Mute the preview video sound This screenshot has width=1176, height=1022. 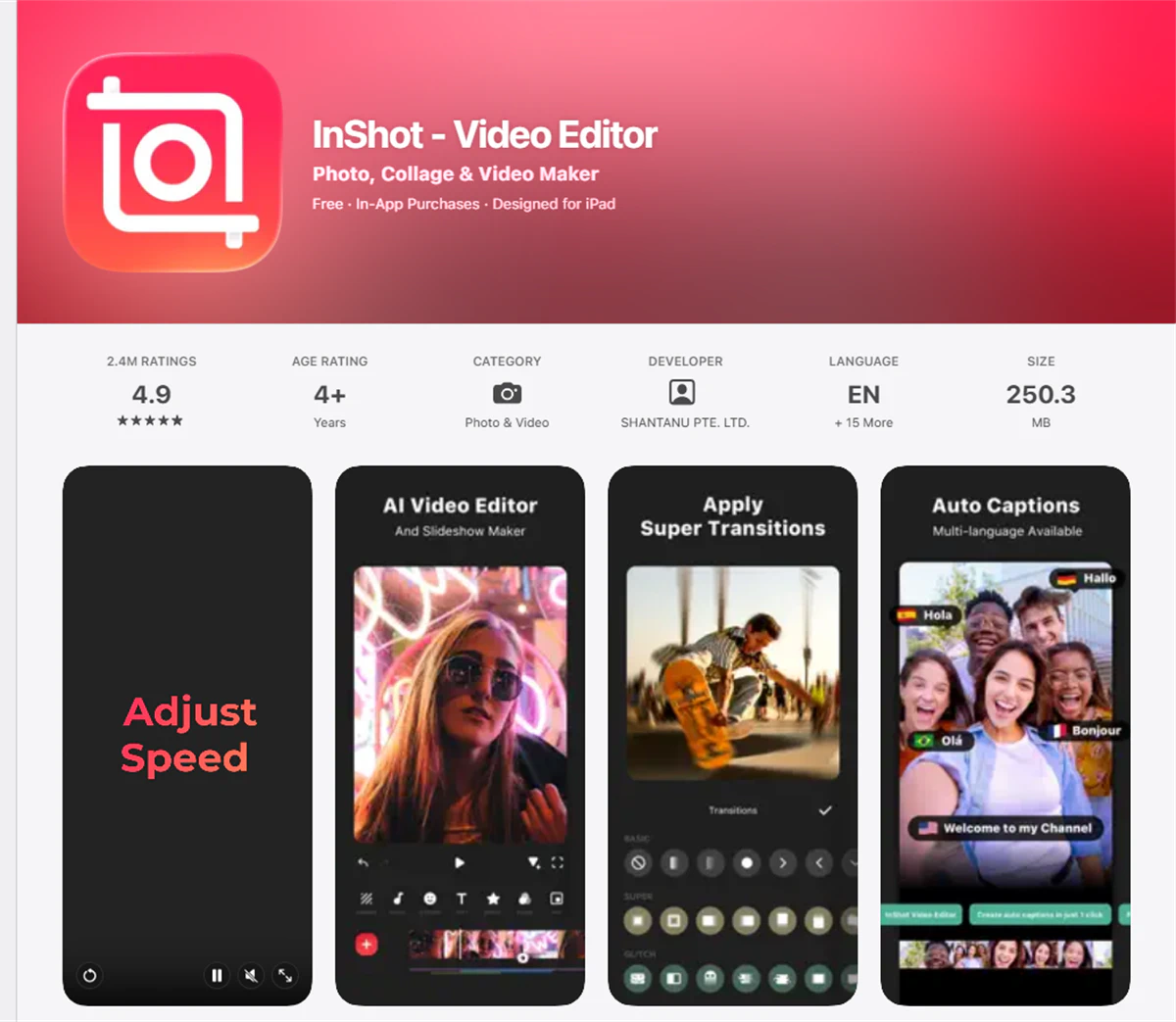[251, 975]
